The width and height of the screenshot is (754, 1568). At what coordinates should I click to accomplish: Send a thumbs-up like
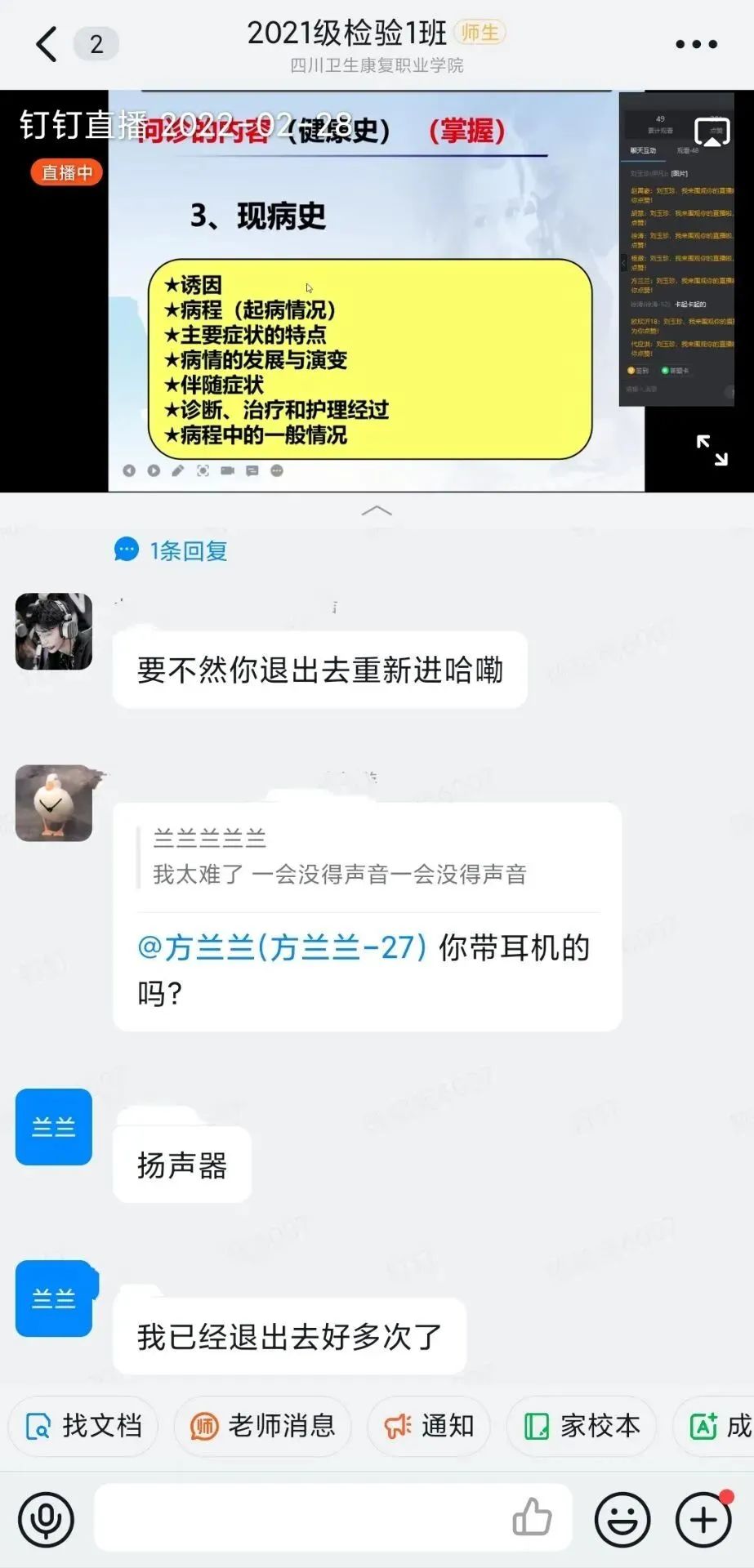532,1517
